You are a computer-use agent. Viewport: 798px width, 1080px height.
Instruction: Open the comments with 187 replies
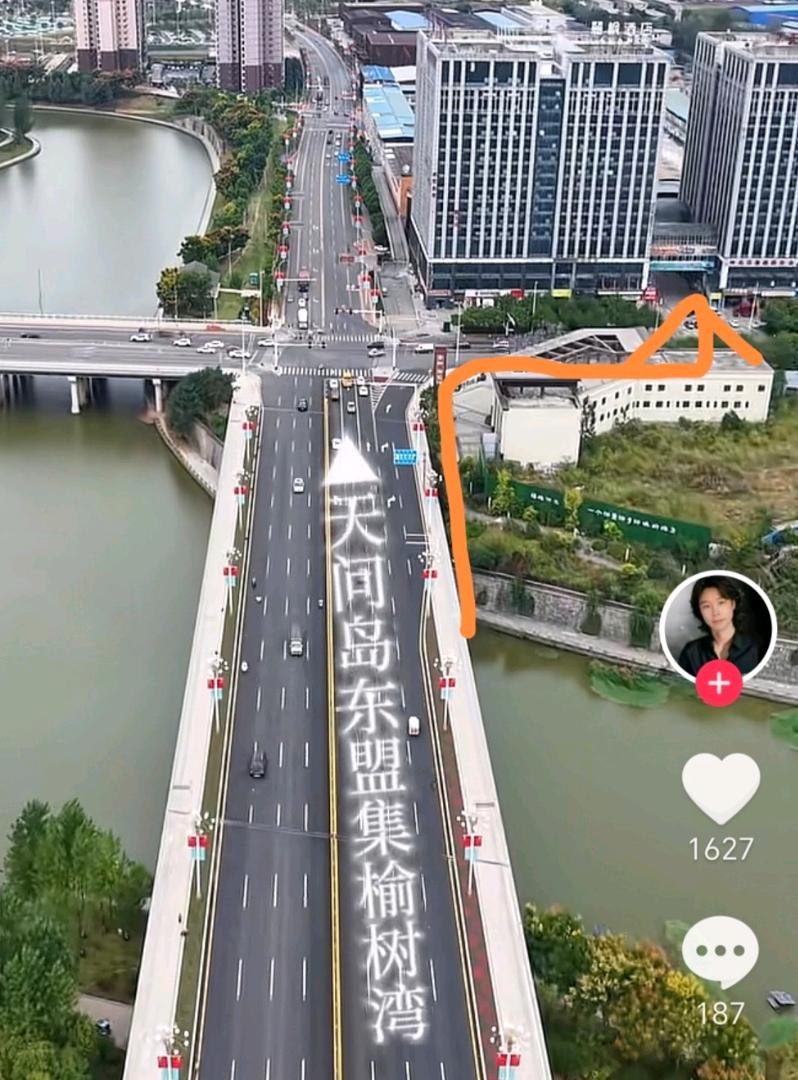point(720,952)
